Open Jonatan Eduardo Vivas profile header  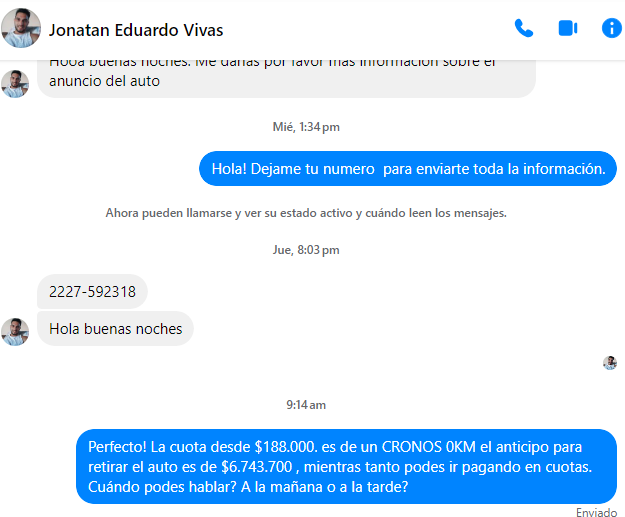[136, 29]
